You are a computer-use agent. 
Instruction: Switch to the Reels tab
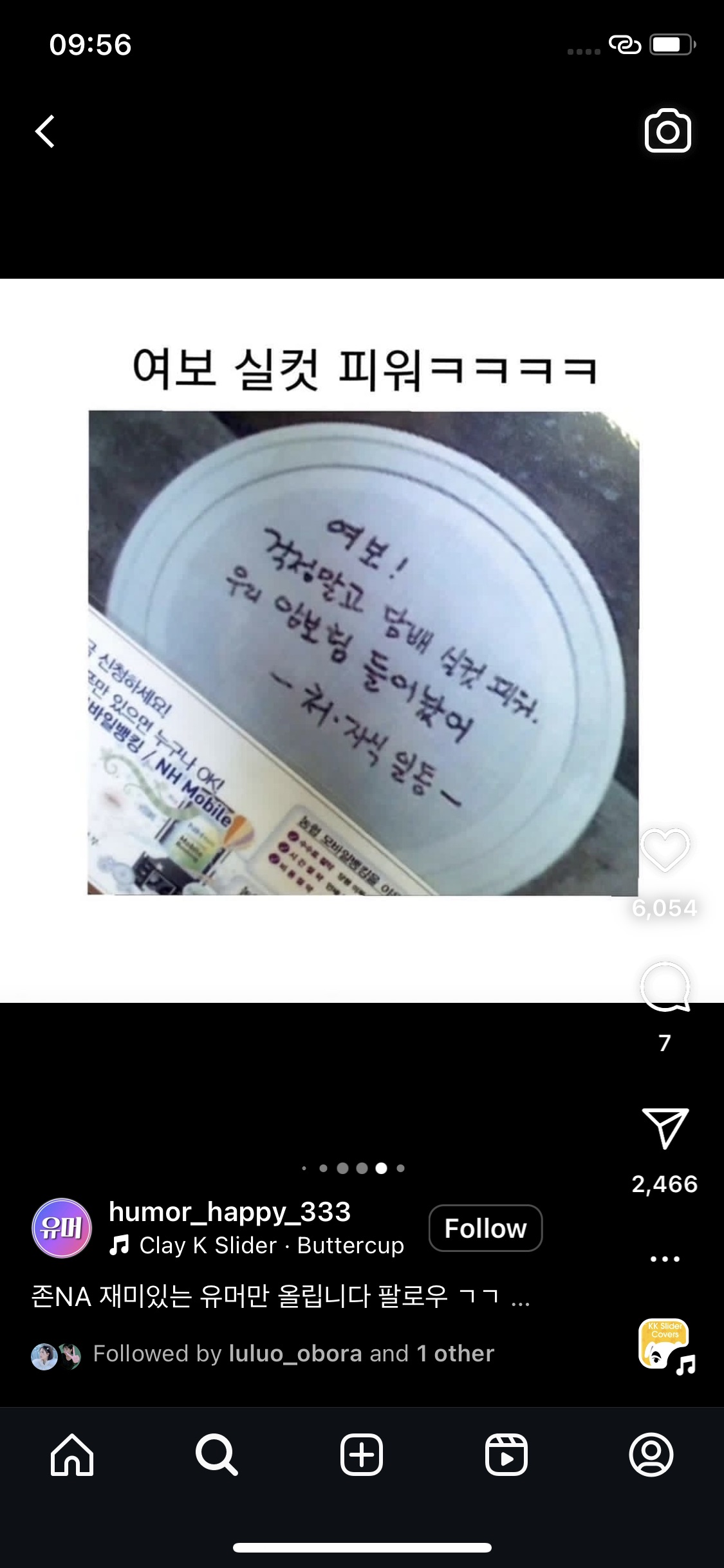[x=506, y=1455]
